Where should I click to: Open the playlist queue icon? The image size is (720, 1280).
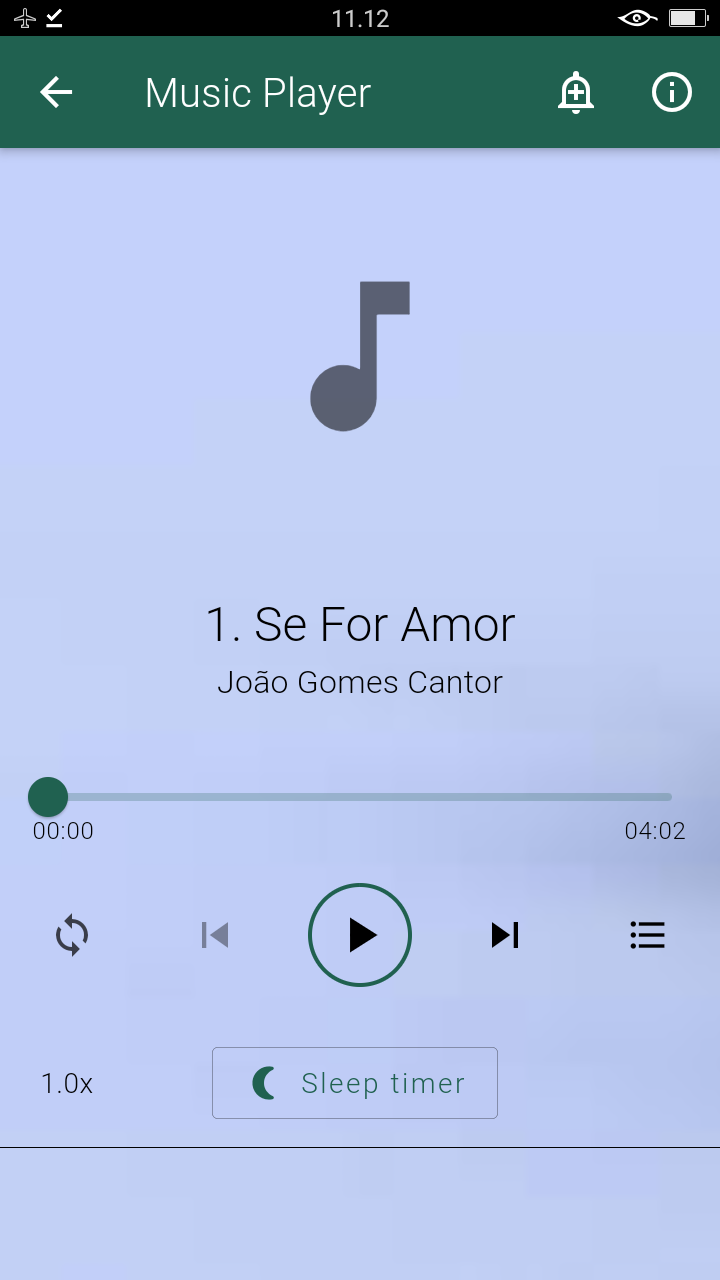648,935
